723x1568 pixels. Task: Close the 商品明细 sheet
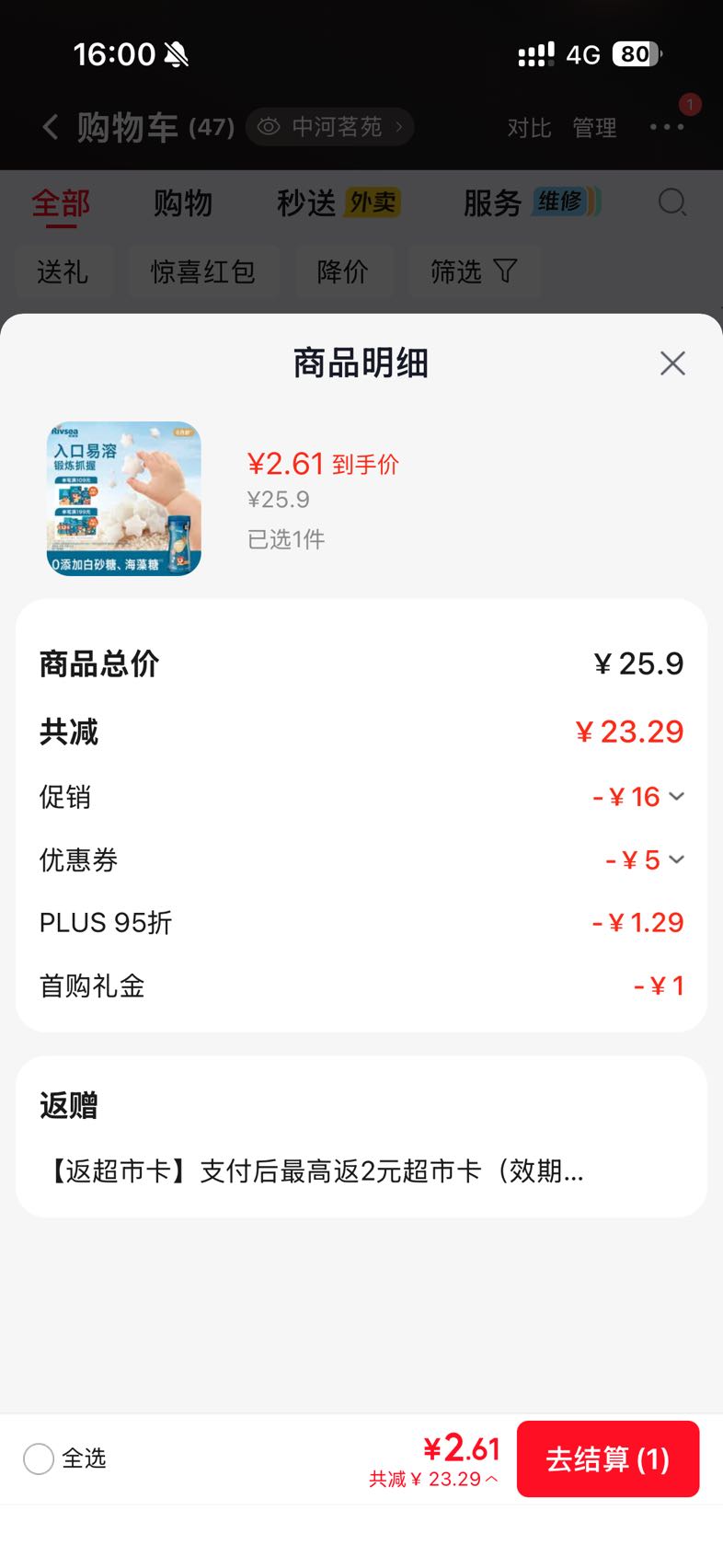[x=672, y=363]
